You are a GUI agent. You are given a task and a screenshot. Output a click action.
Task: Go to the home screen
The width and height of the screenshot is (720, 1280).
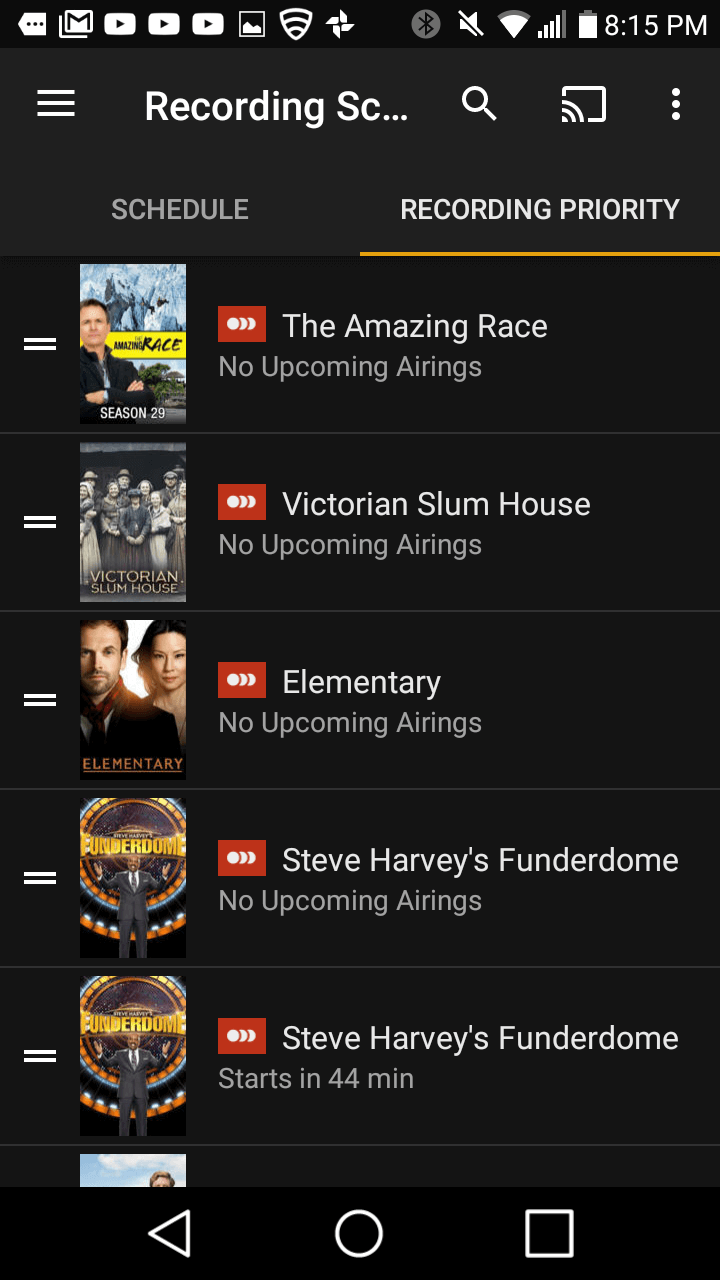359,1233
